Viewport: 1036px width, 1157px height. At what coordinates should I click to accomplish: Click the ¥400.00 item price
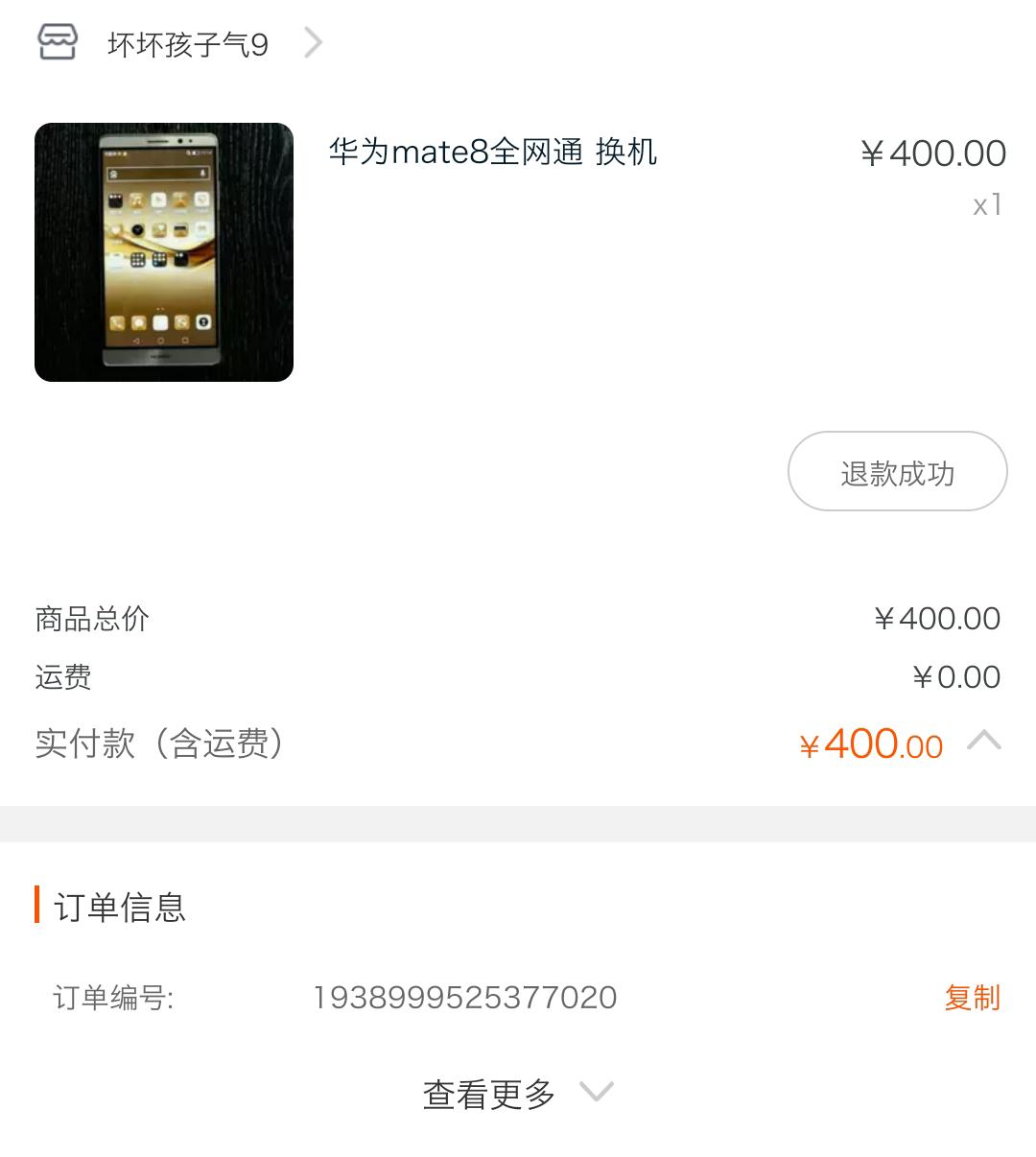click(934, 153)
